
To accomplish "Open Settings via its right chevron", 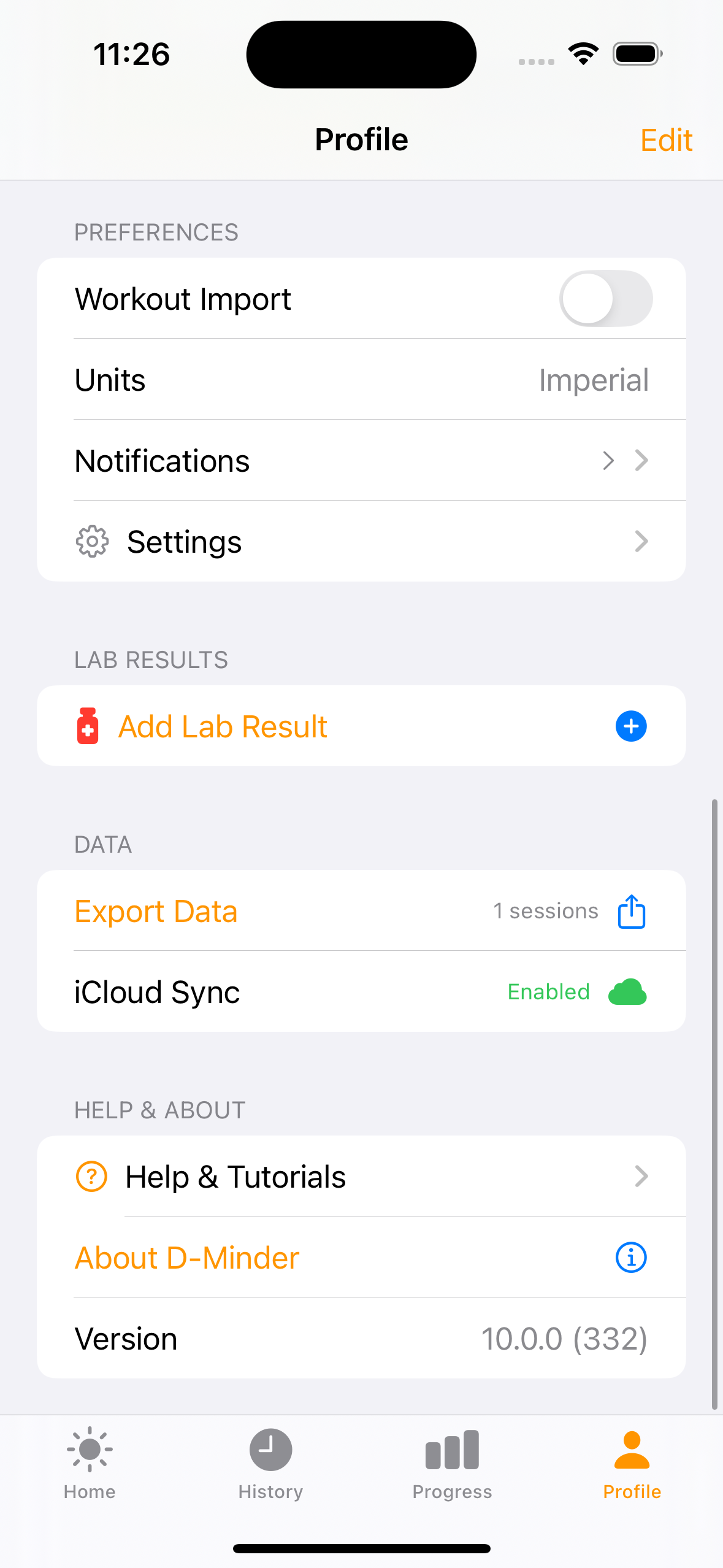I will [x=641, y=540].
